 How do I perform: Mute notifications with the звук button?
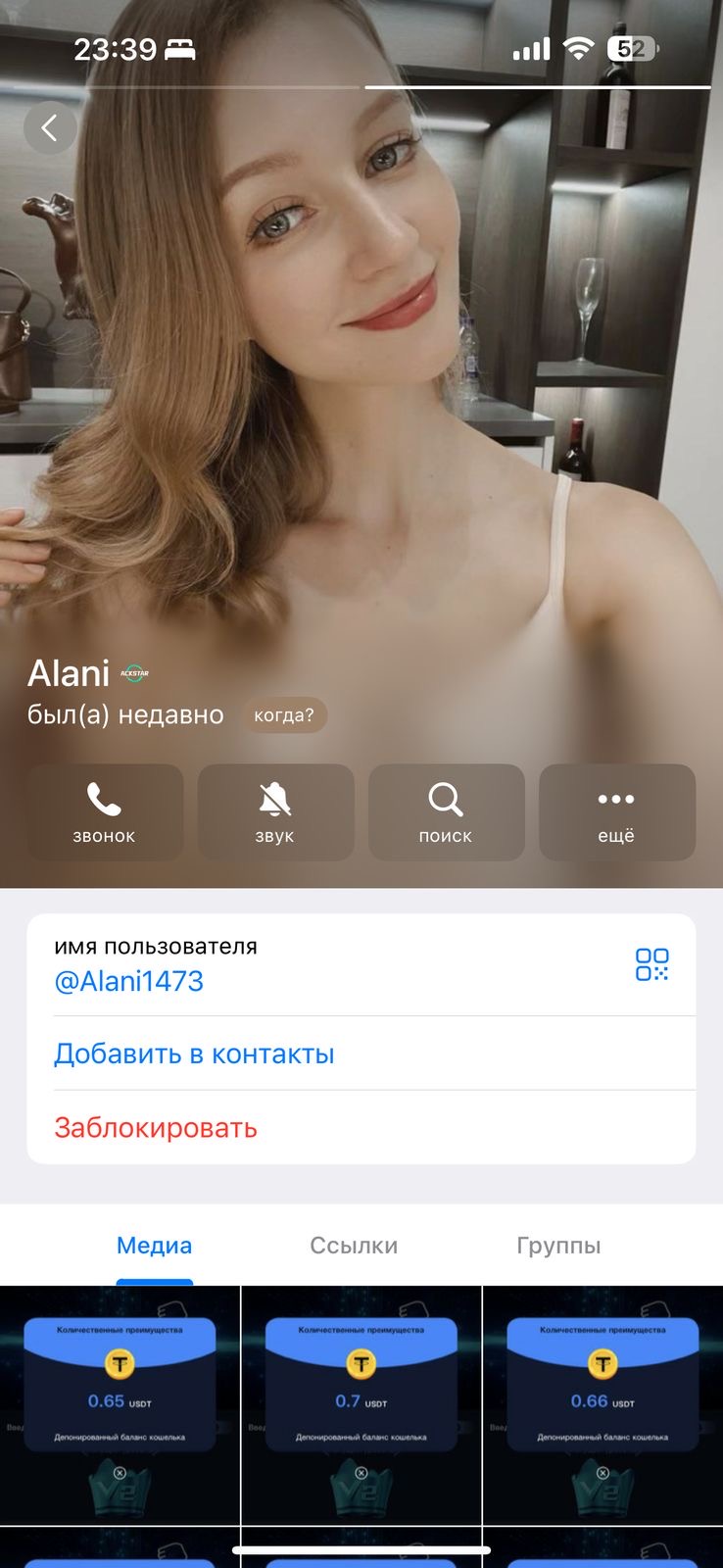(275, 812)
